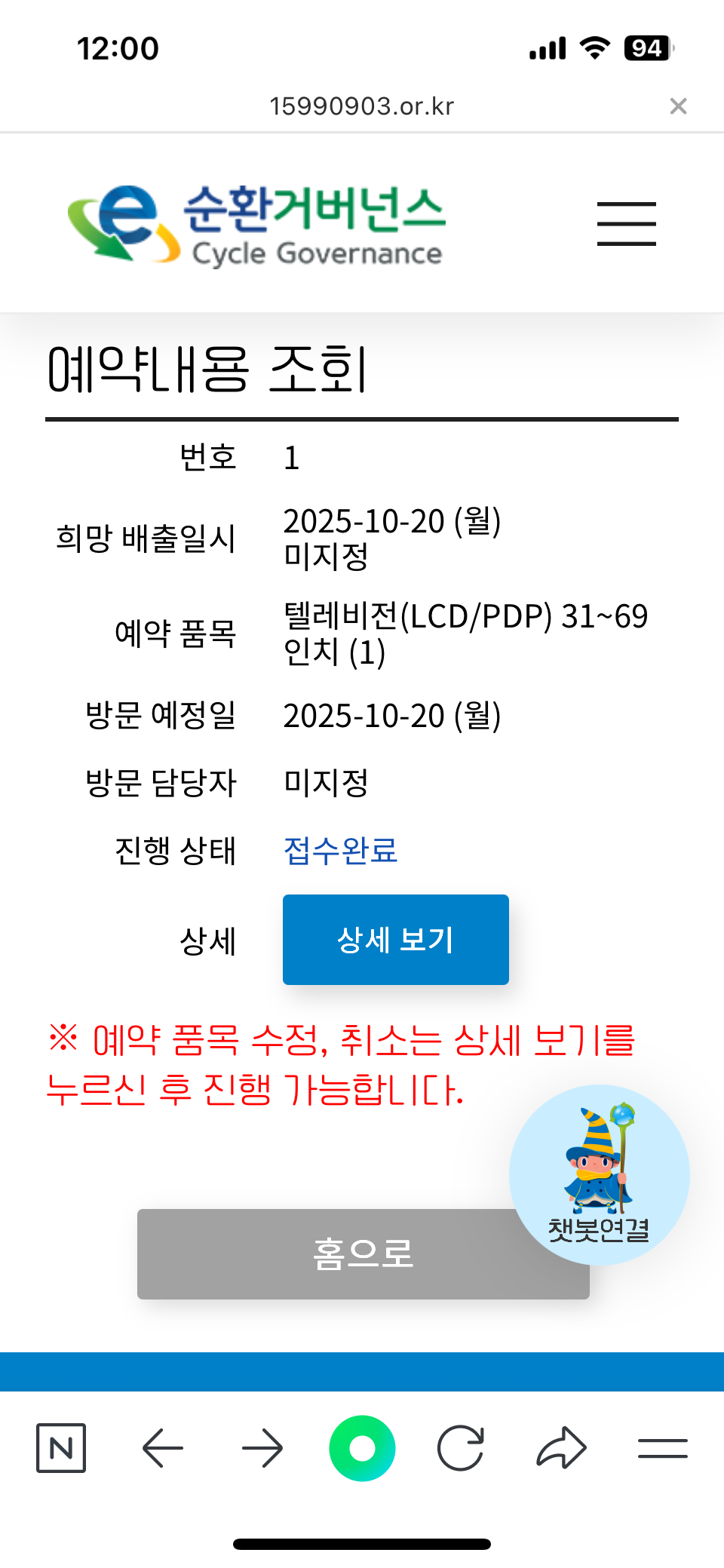Tap the 상세 보기 button
Screen dimensions: 724x1568
click(395, 939)
